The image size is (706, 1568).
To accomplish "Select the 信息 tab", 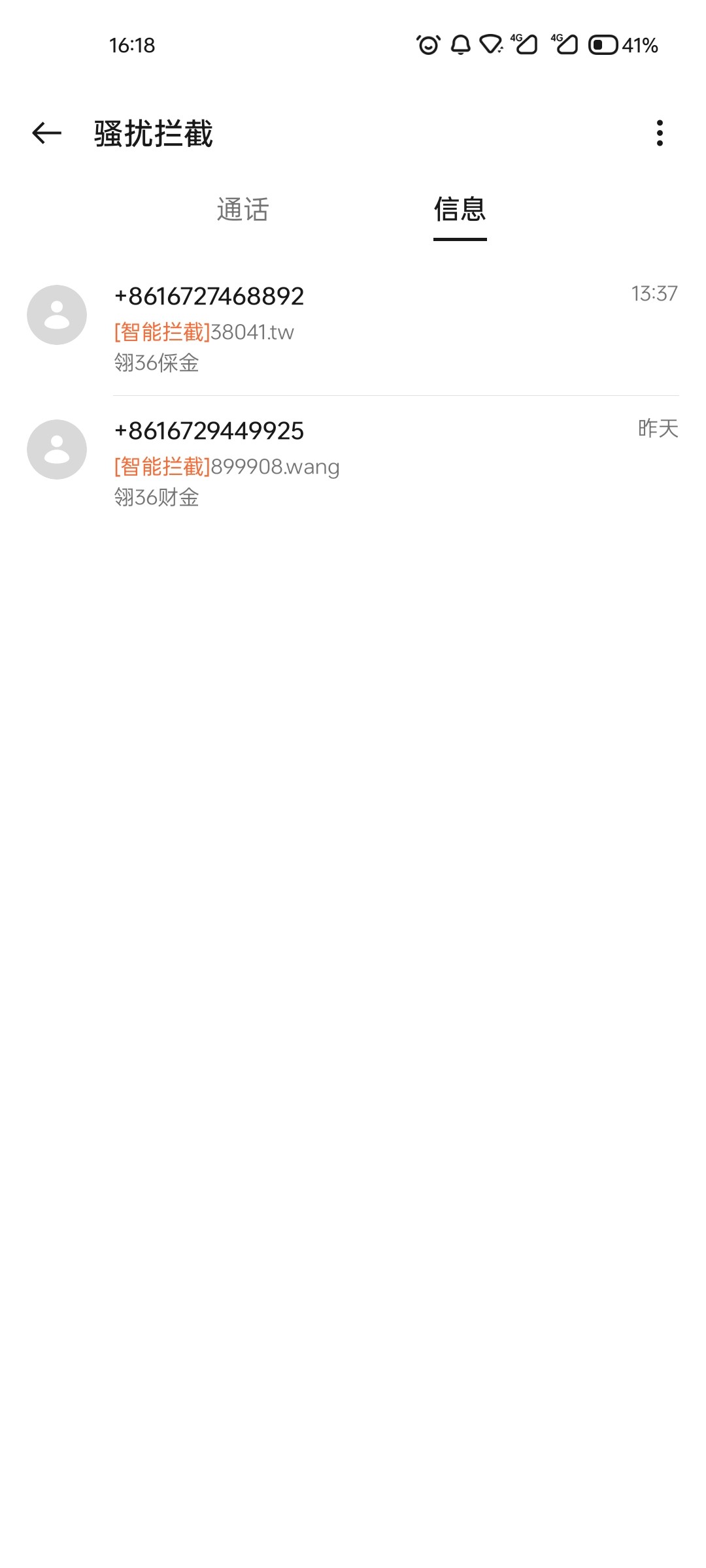I will [460, 210].
